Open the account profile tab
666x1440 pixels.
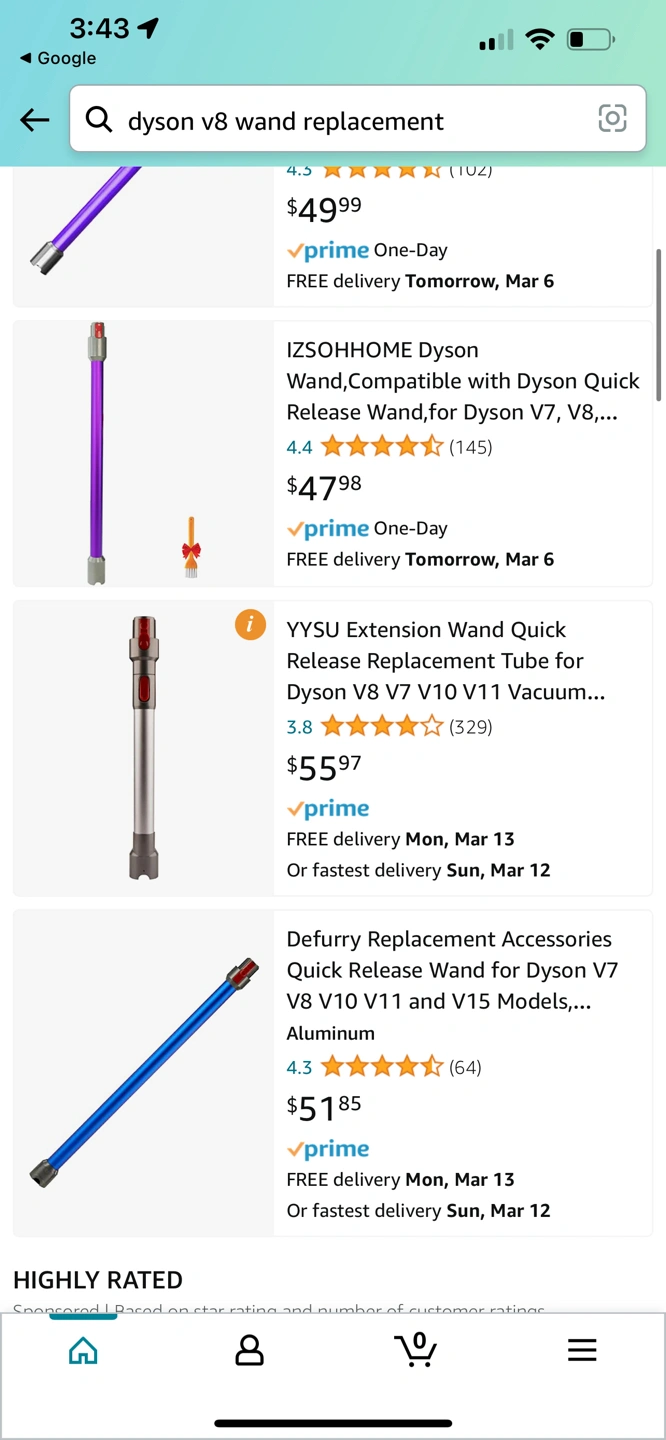[249, 1351]
